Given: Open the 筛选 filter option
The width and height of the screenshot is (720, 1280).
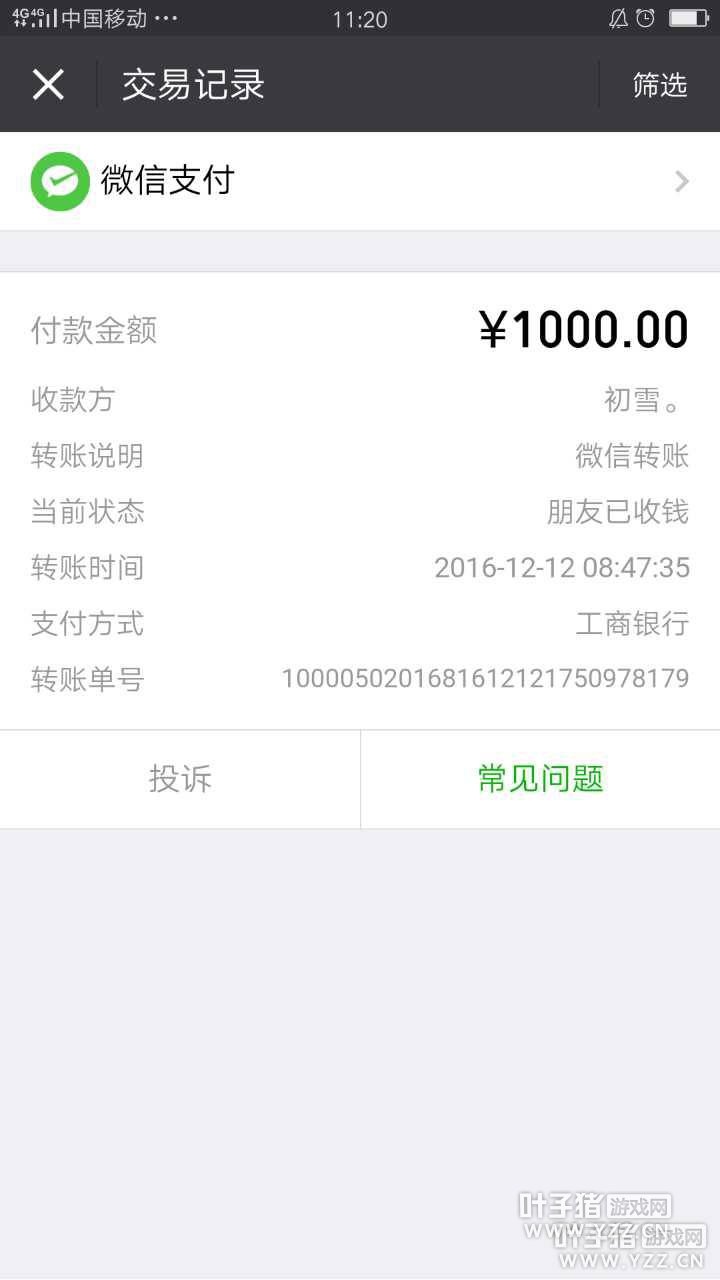Looking at the screenshot, I should pyautogui.click(x=660, y=85).
